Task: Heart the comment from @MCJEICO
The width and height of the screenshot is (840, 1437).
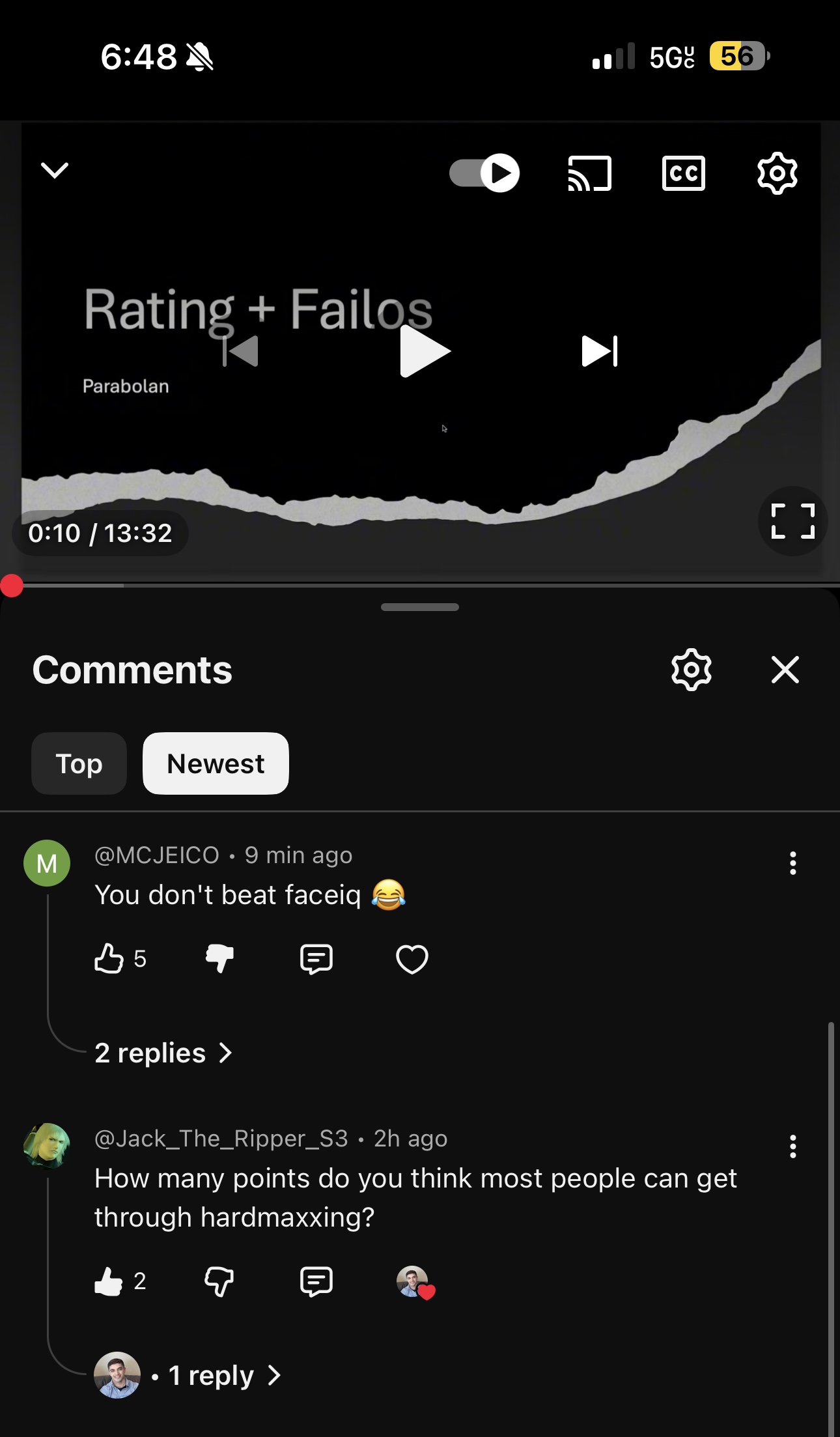Action: pyautogui.click(x=412, y=959)
